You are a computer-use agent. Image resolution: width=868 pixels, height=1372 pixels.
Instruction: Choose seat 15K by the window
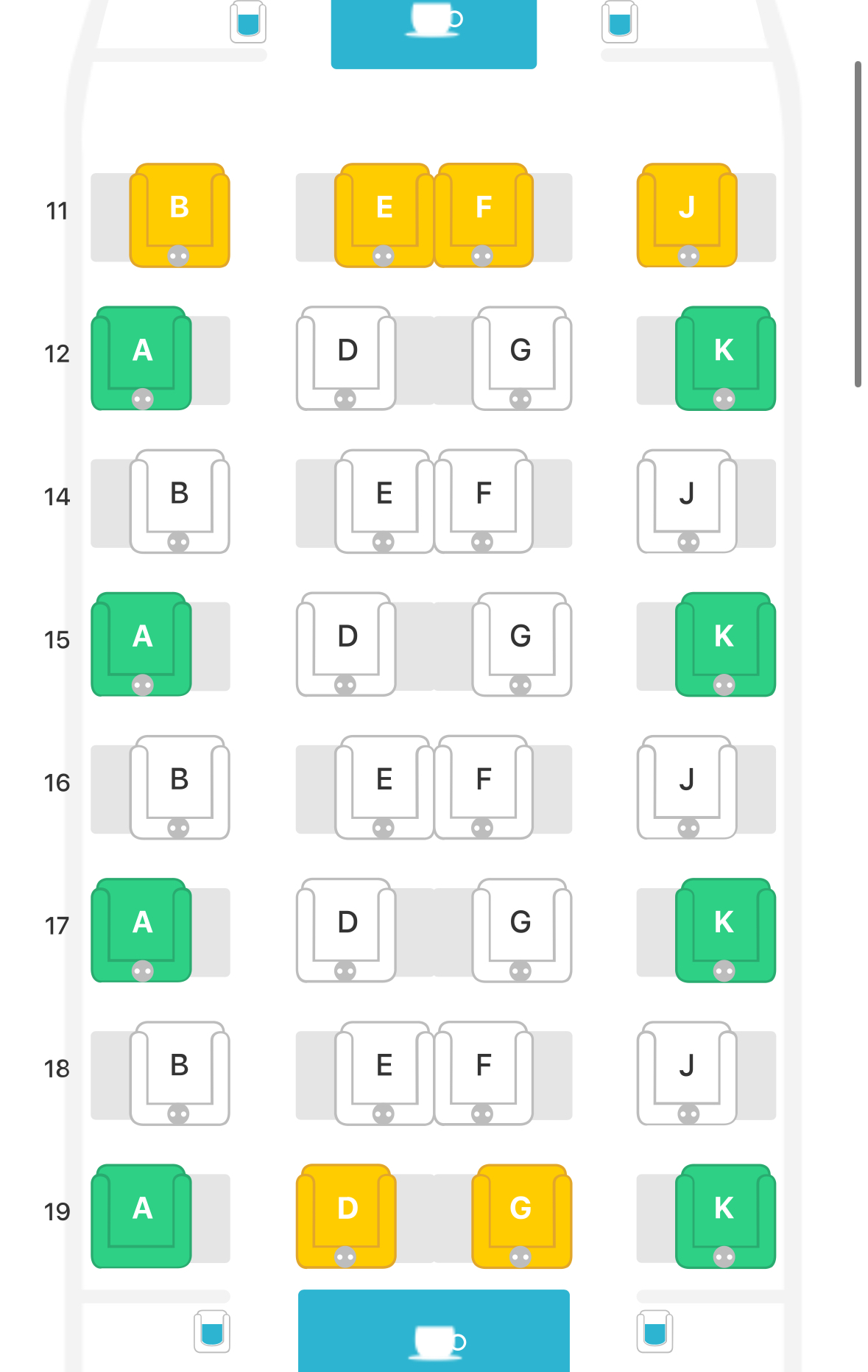(724, 643)
